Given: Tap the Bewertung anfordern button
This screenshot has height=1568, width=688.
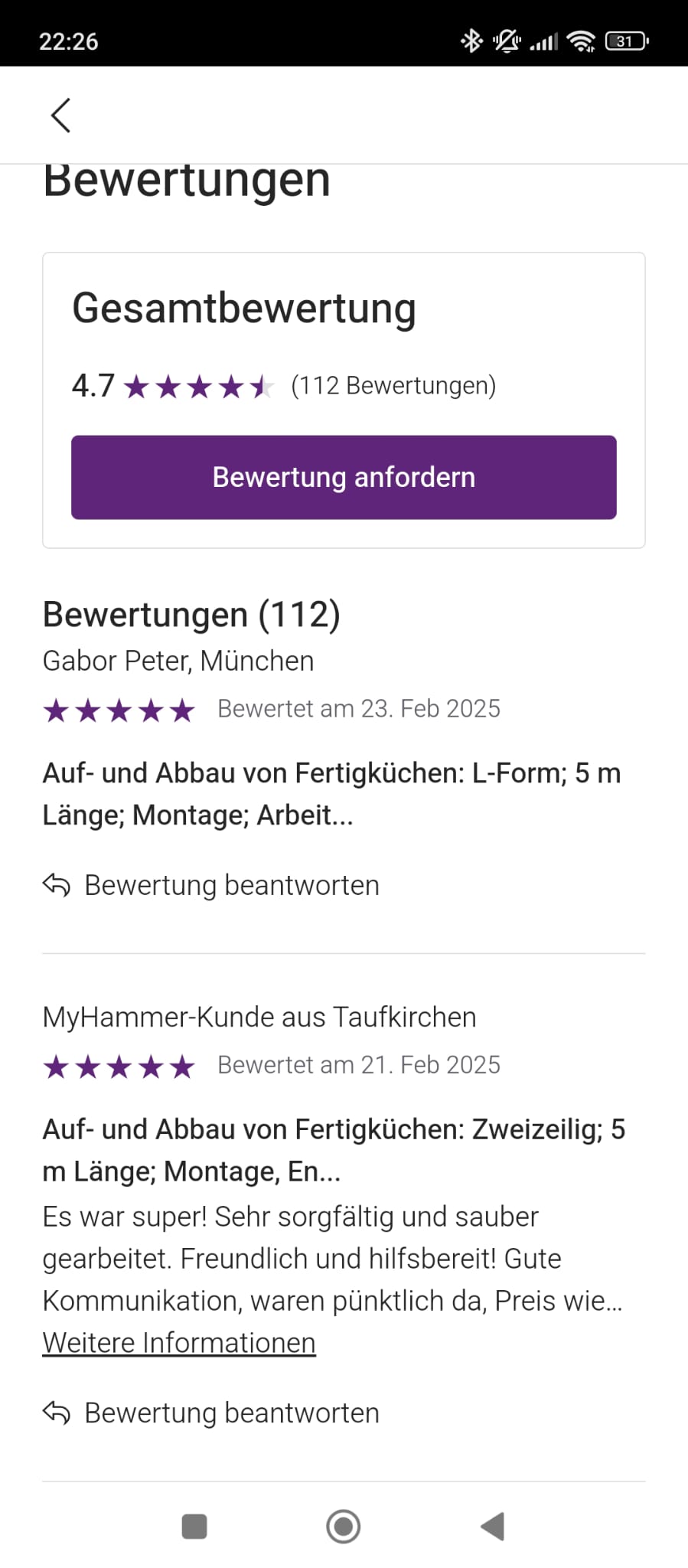Looking at the screenshot, I should tap(344, 477).
